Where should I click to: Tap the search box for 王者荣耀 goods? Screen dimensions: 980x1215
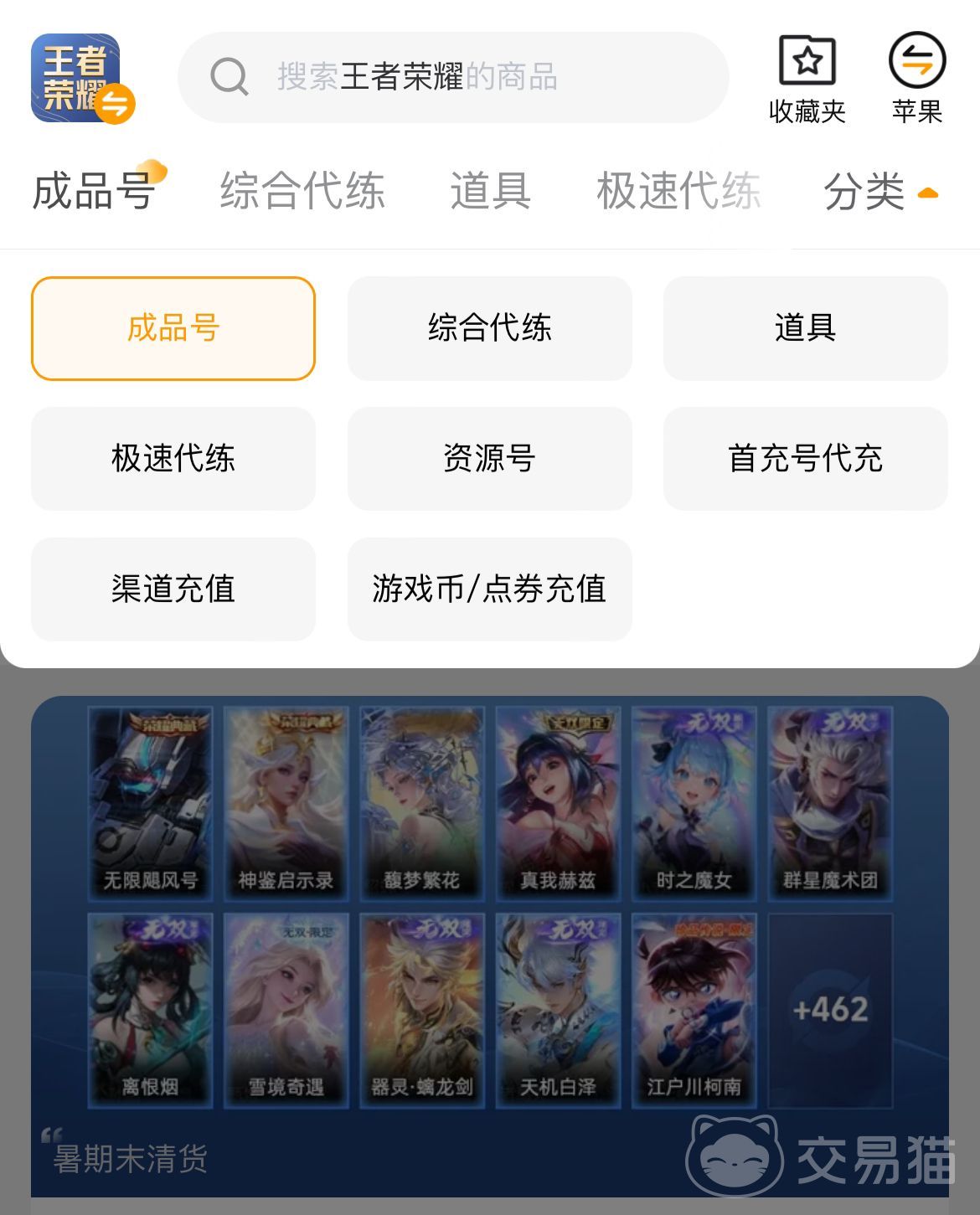coord(453,77)
